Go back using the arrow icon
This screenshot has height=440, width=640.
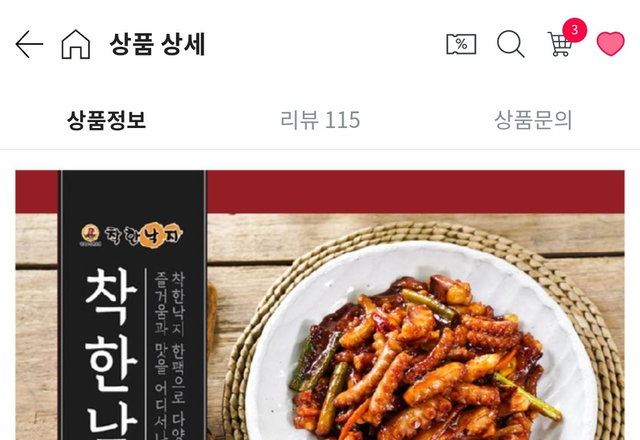click(29, 44)
